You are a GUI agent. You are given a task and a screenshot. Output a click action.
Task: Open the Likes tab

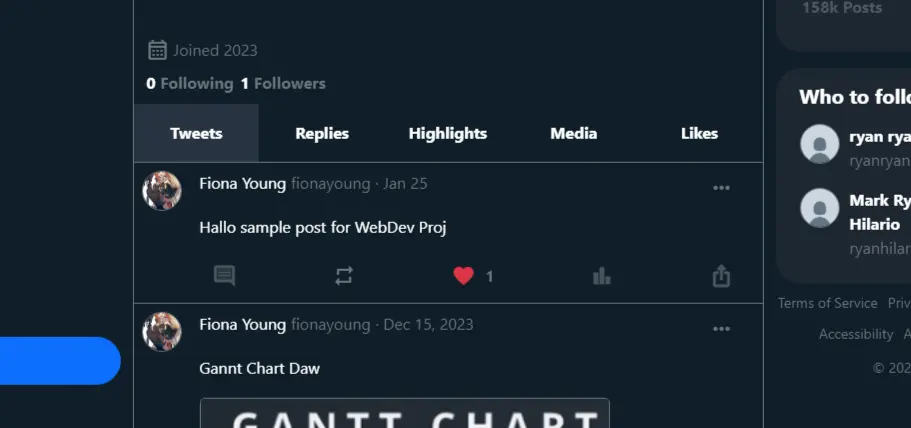(x=699, y=133)
